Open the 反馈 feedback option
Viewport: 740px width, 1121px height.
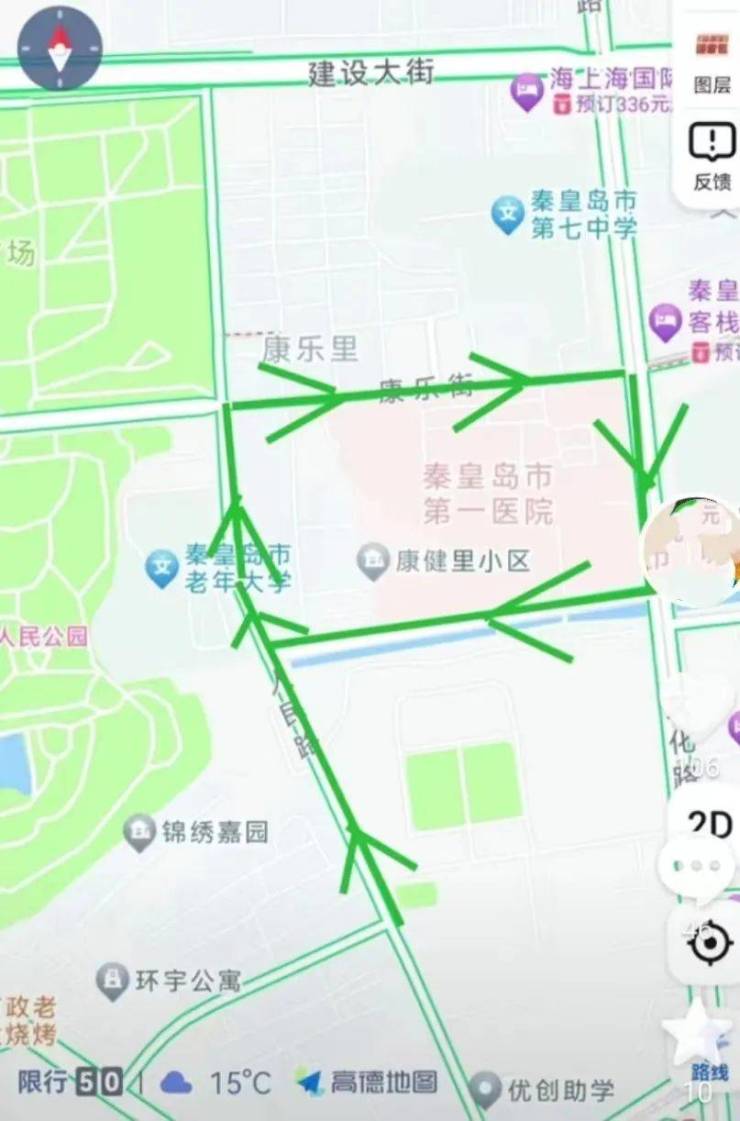coord(712,155)
